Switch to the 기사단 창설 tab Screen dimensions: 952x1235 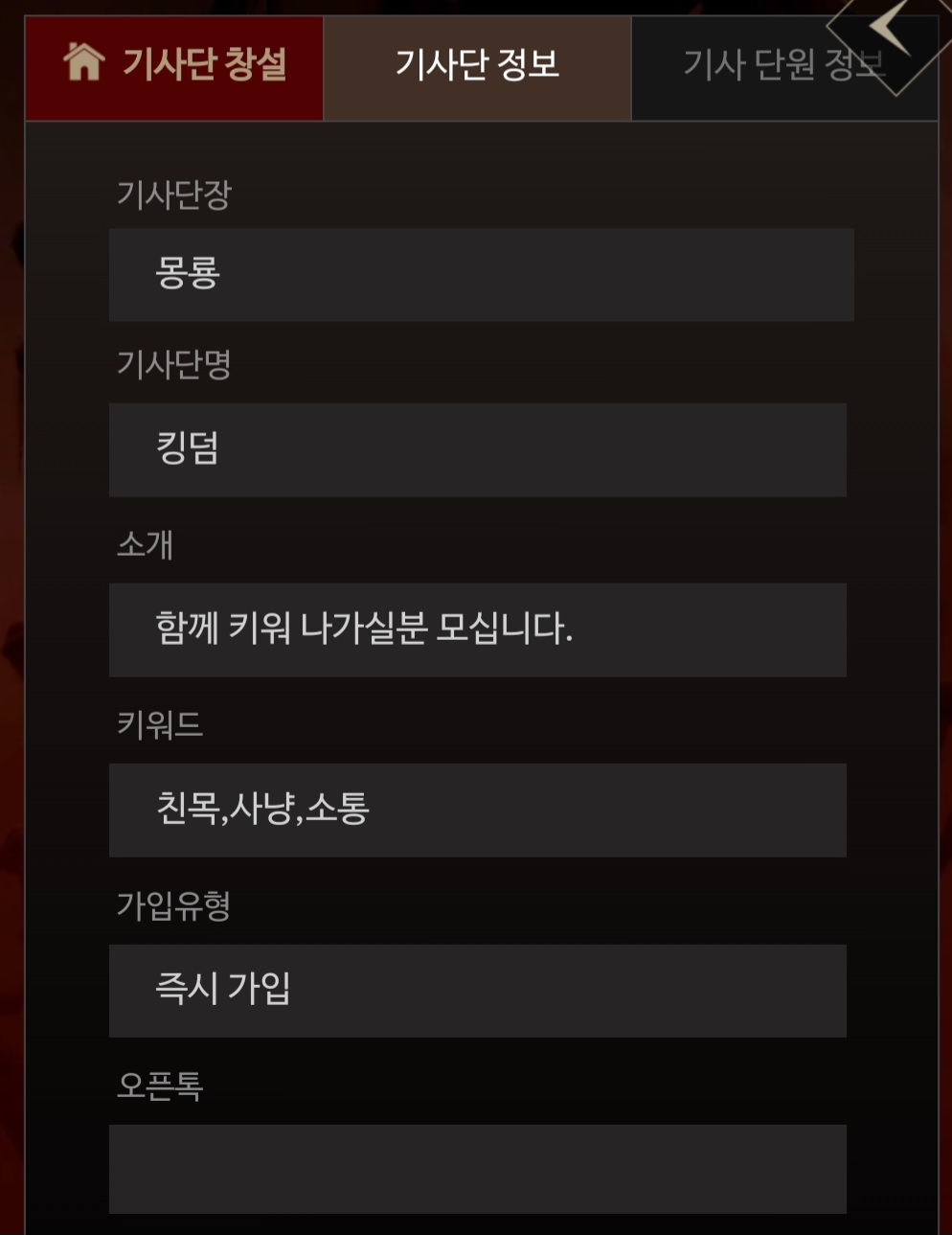coord(174,67)
